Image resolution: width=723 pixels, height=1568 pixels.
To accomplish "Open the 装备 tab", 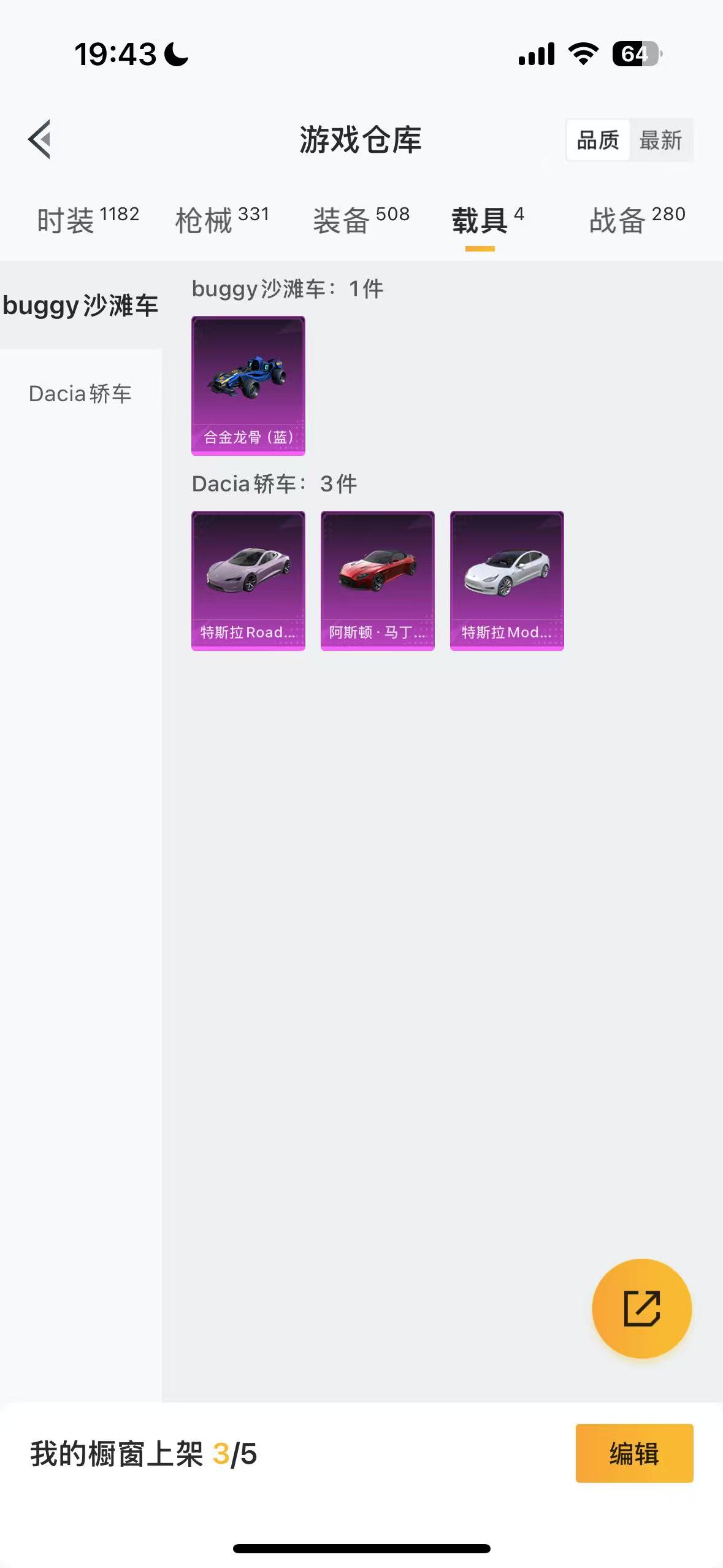I will click(x=361, y=220).
